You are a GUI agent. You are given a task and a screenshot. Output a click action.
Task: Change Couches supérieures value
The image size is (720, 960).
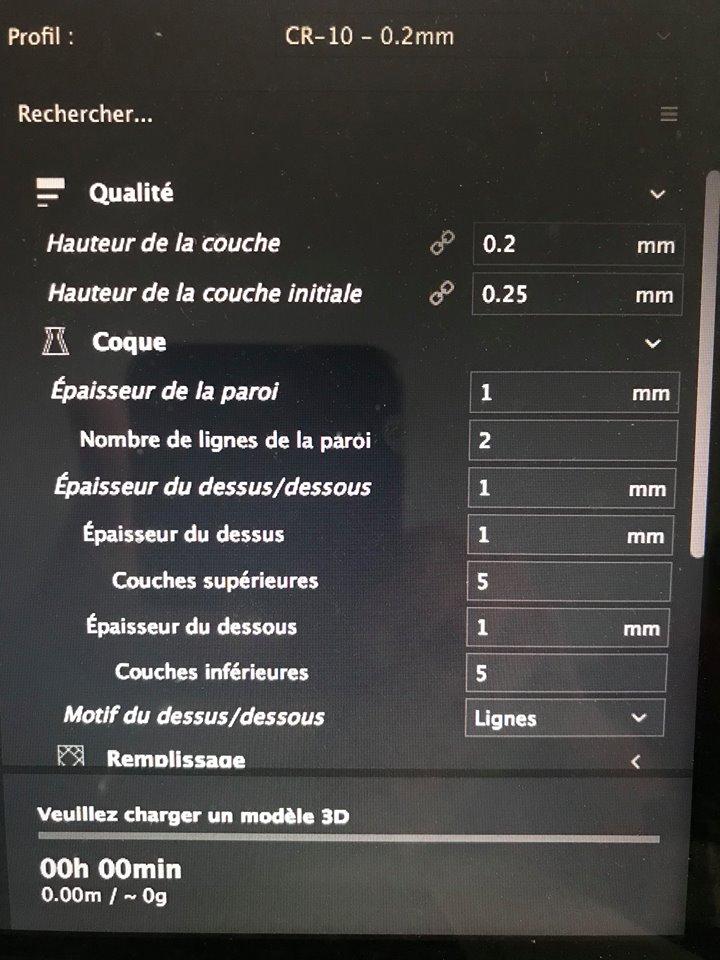pos(568,581)
